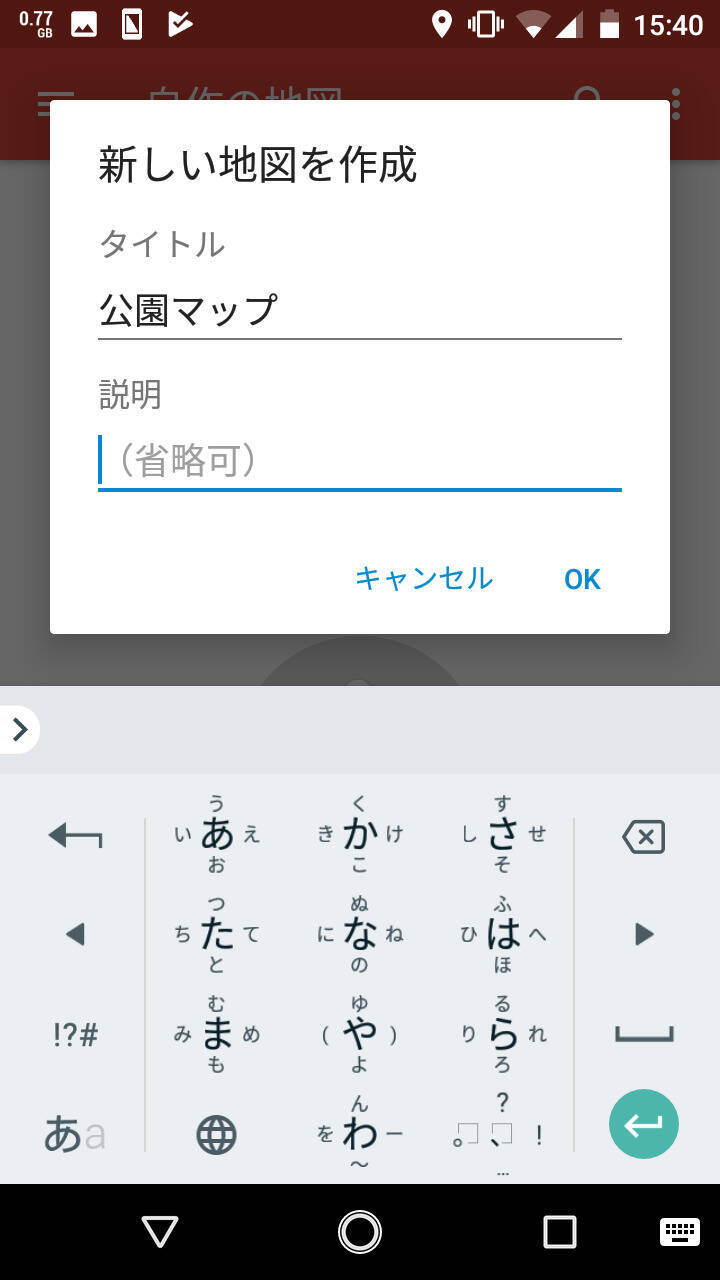The image size is (720, 1280).
Task: Type the あ kana key
Action: pyautogui.click(x=217, y=834)
